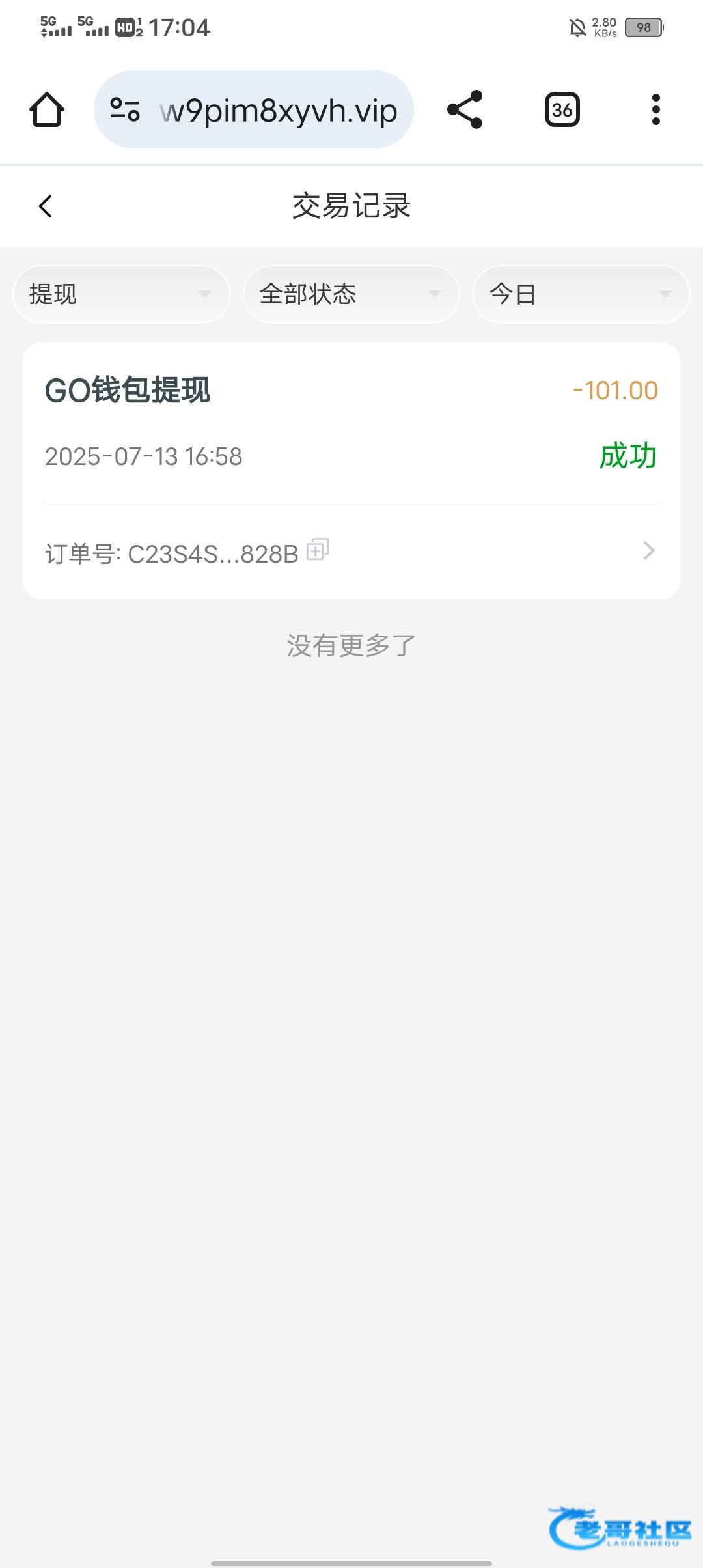
Task: Open the browser overflow menu
Action: point(655,109)
